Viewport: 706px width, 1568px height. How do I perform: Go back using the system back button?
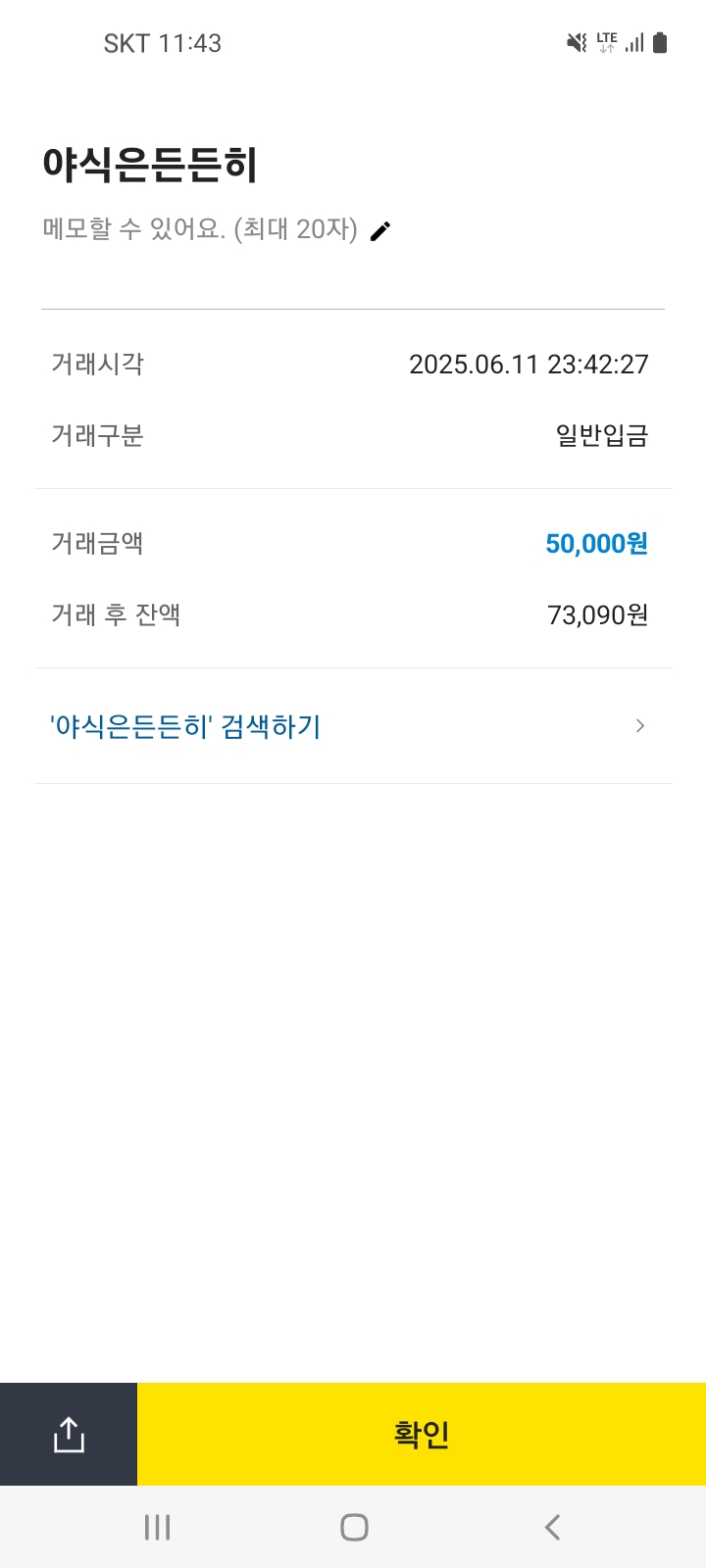click(552, 1527)
